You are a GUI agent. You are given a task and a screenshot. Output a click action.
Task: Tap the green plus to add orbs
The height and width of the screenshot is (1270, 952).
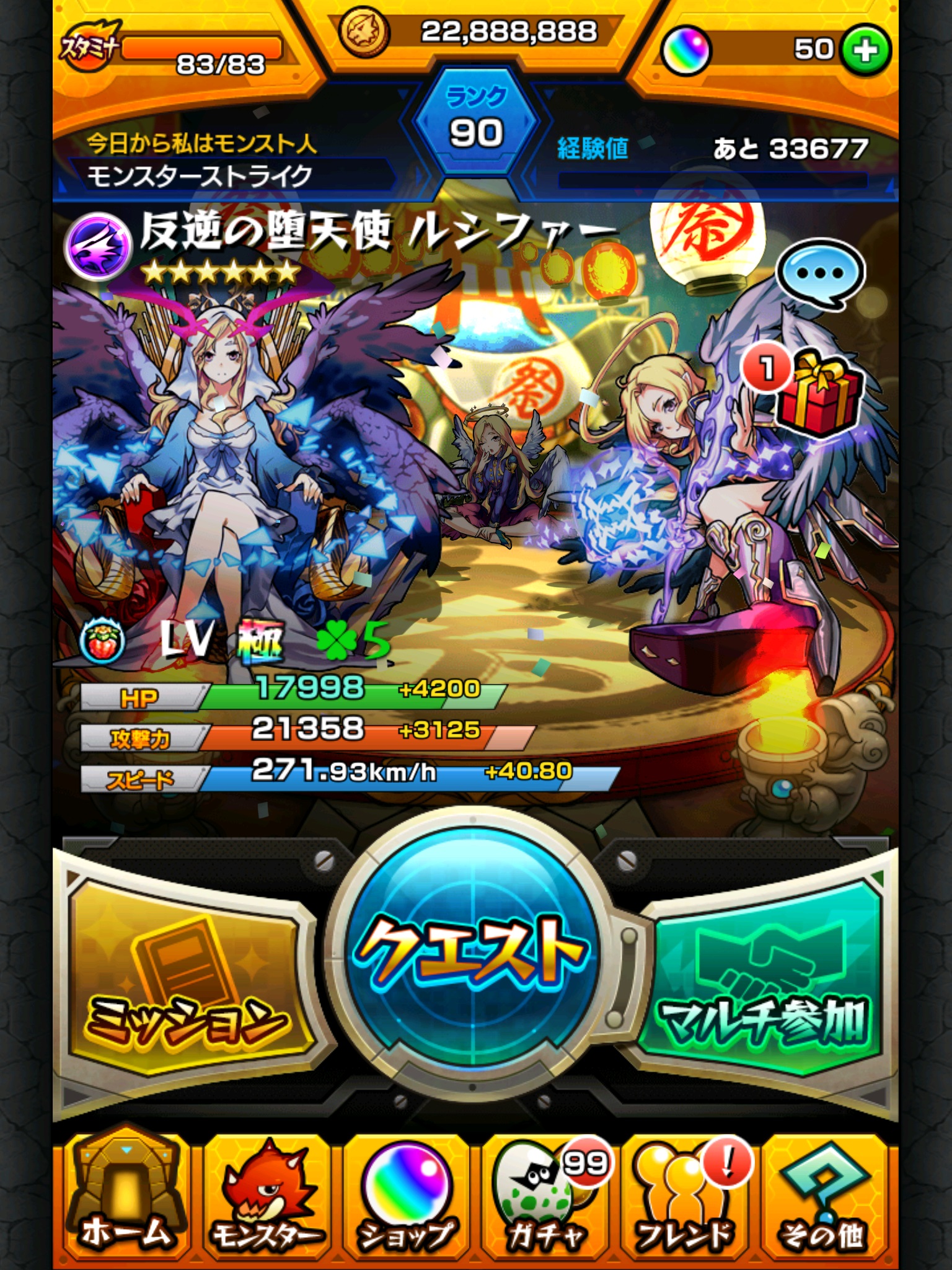pyautogui.click(x=865, y=50)
